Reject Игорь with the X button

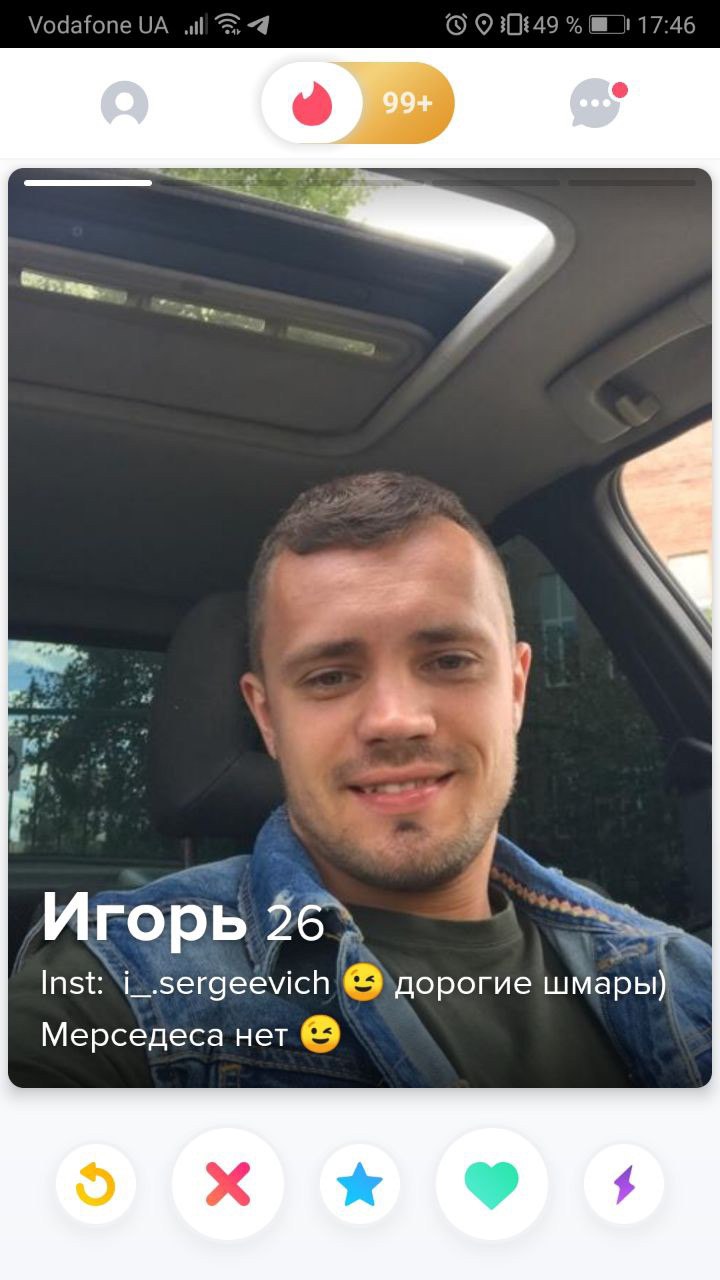tap(228, 1185)
